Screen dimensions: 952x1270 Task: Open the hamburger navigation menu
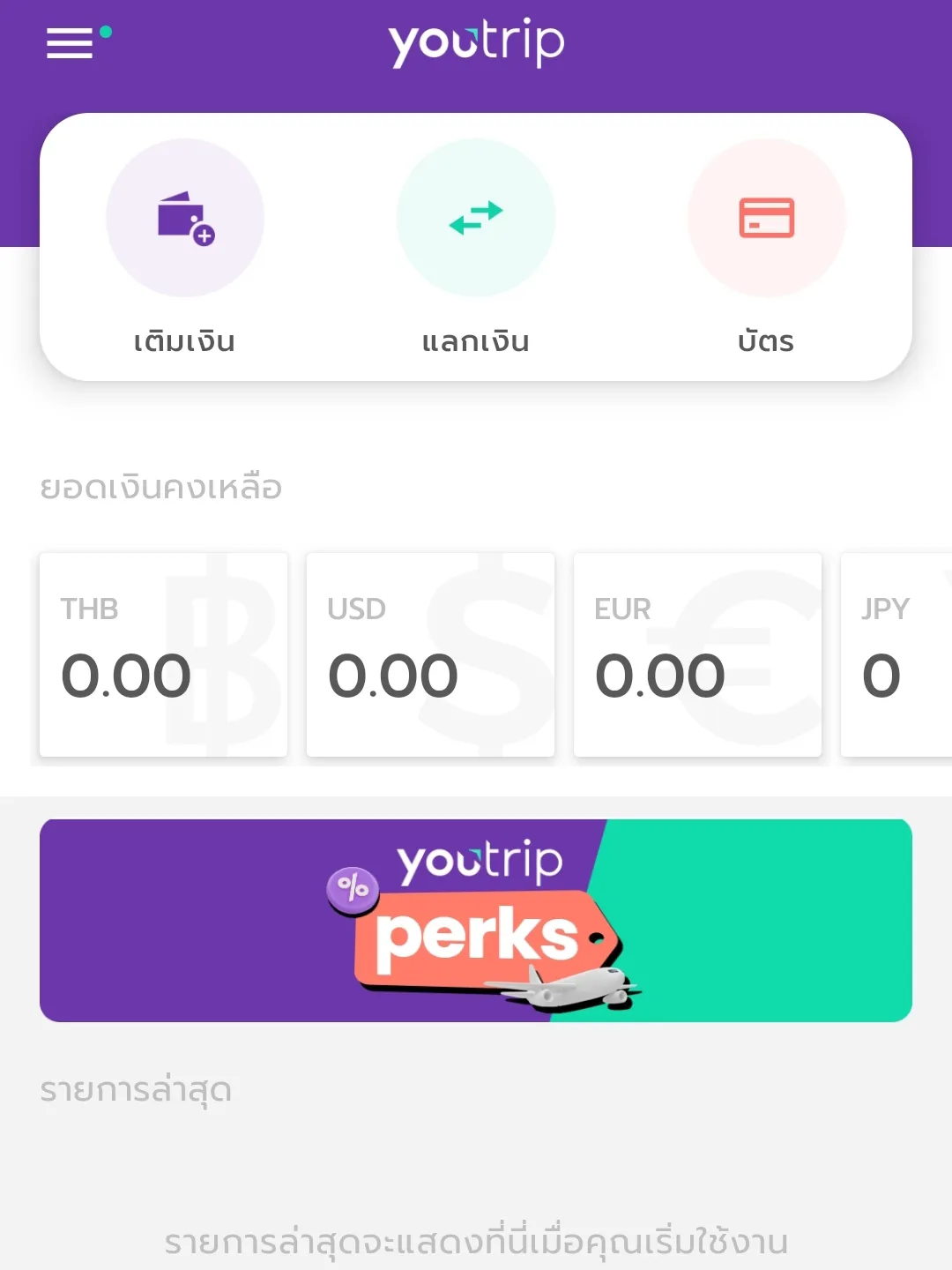[x=70, y=44]
